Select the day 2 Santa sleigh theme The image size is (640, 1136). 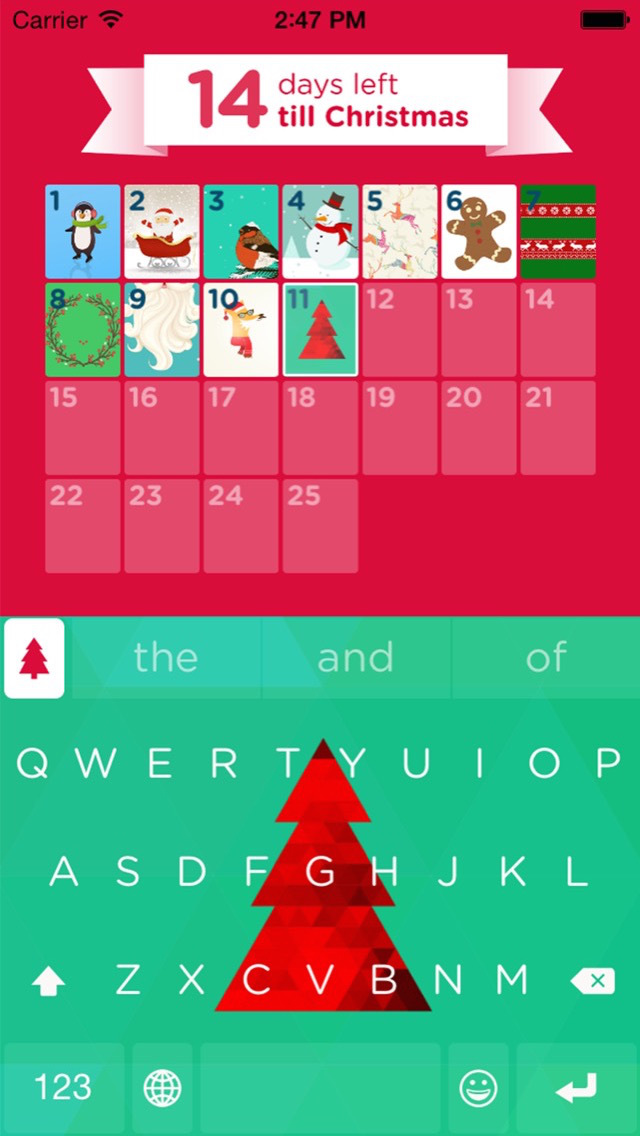(162, 232)
